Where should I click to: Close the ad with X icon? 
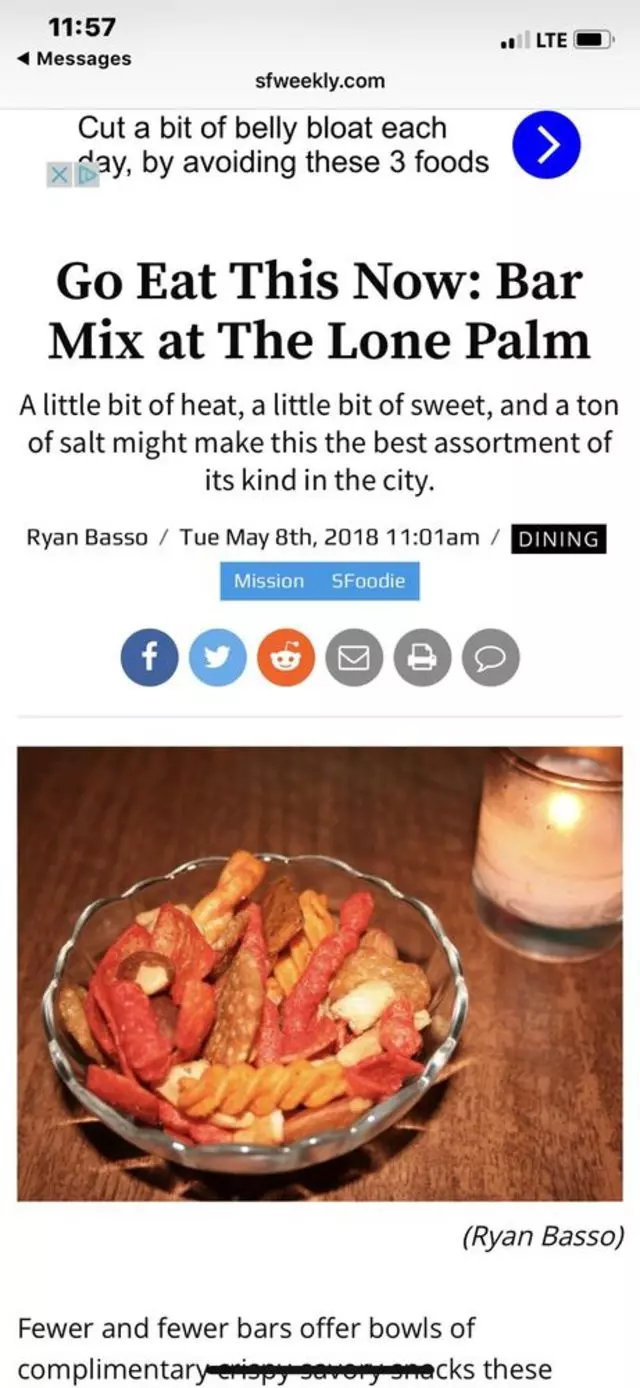[x=60, y=174]
